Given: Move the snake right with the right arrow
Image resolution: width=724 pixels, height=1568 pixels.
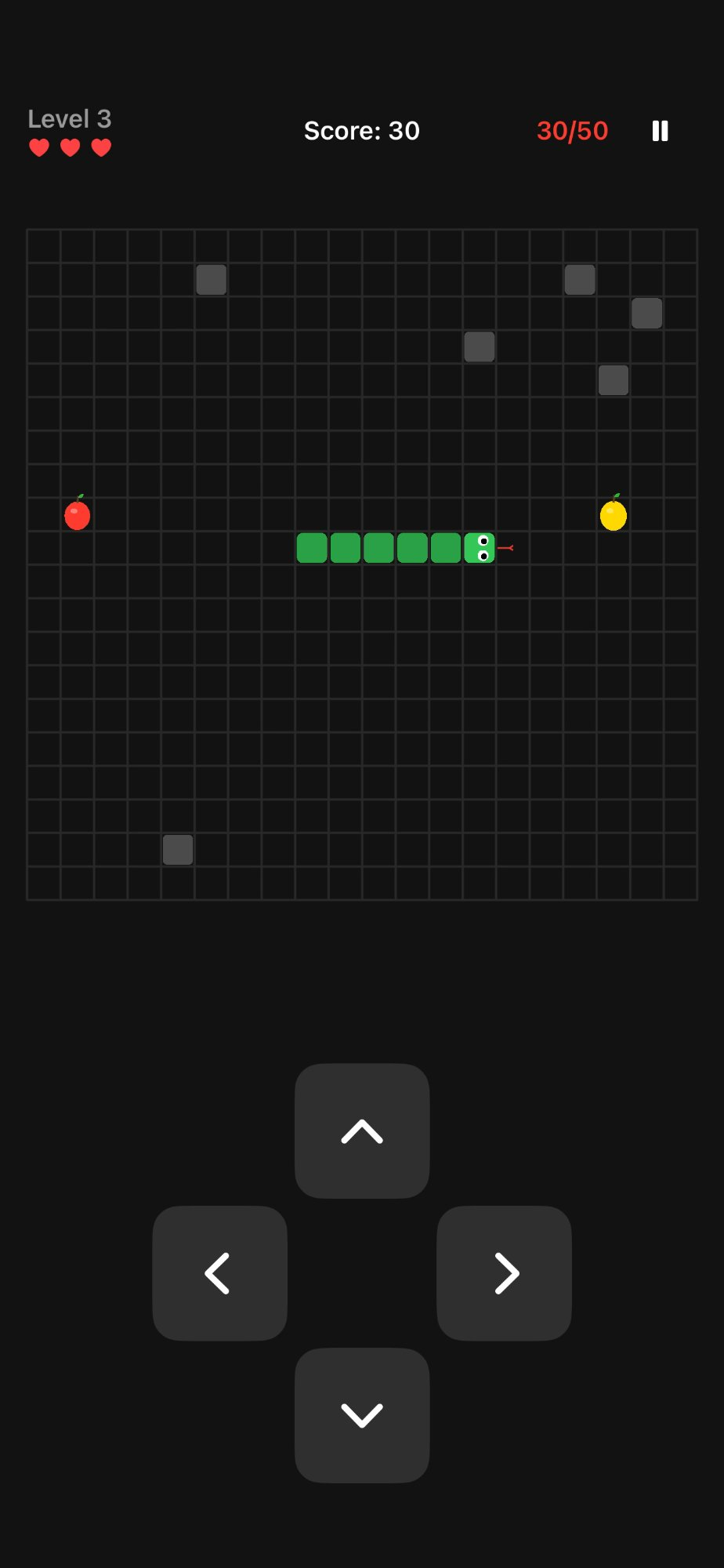Looking at the screenshot, I should pyautogui.click(x=504, y=1273).
